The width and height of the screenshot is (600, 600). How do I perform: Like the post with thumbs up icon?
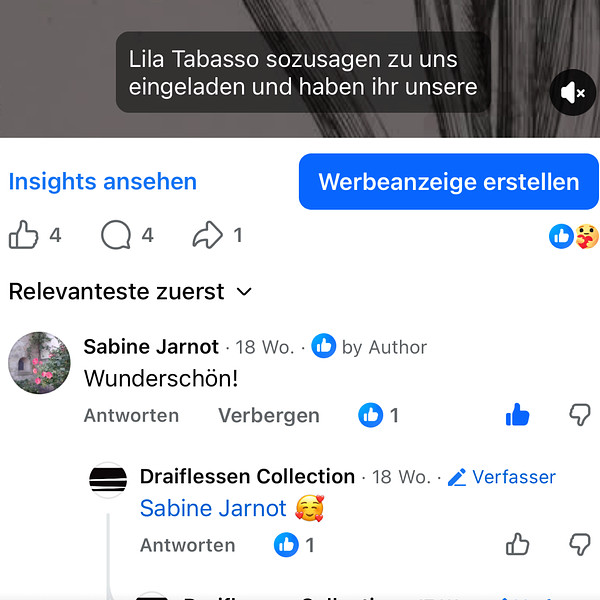pos(24,235)
